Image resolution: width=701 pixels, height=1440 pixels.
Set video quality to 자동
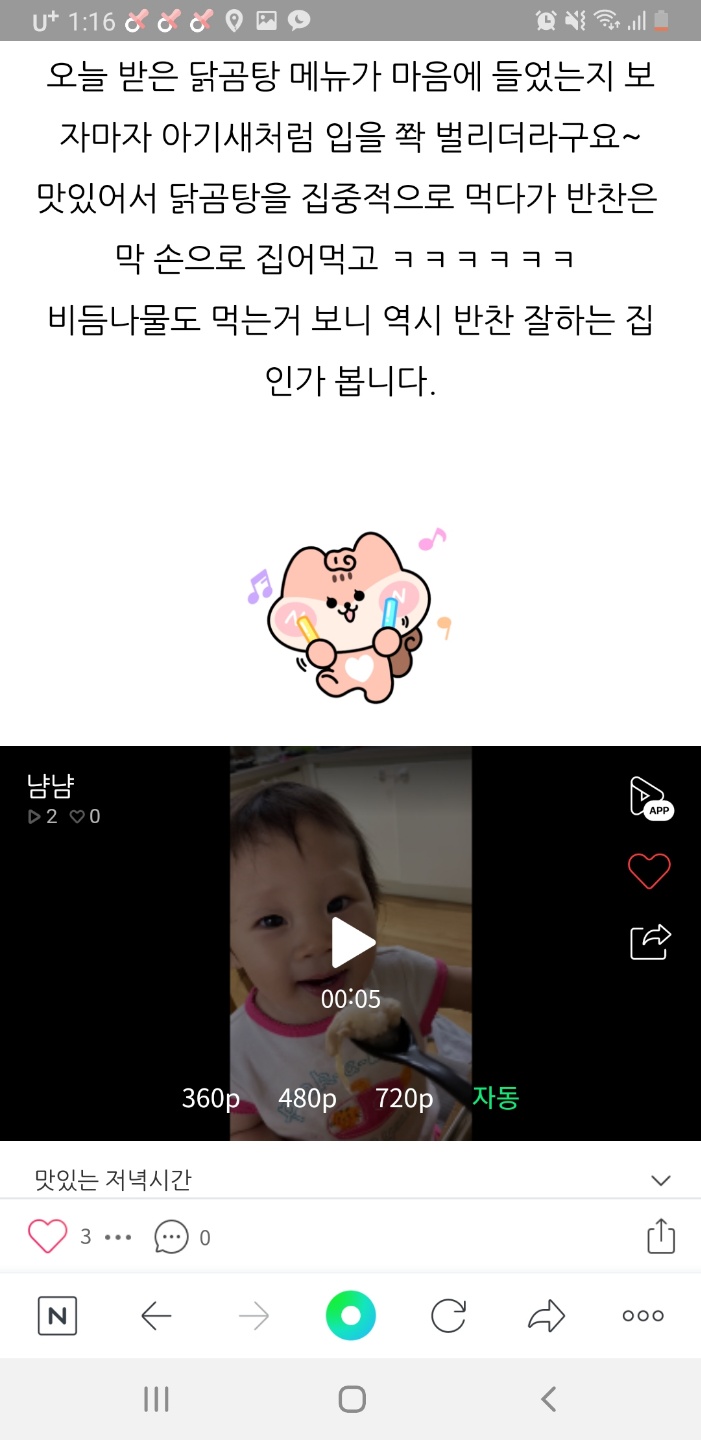(x=496, y=1098)
